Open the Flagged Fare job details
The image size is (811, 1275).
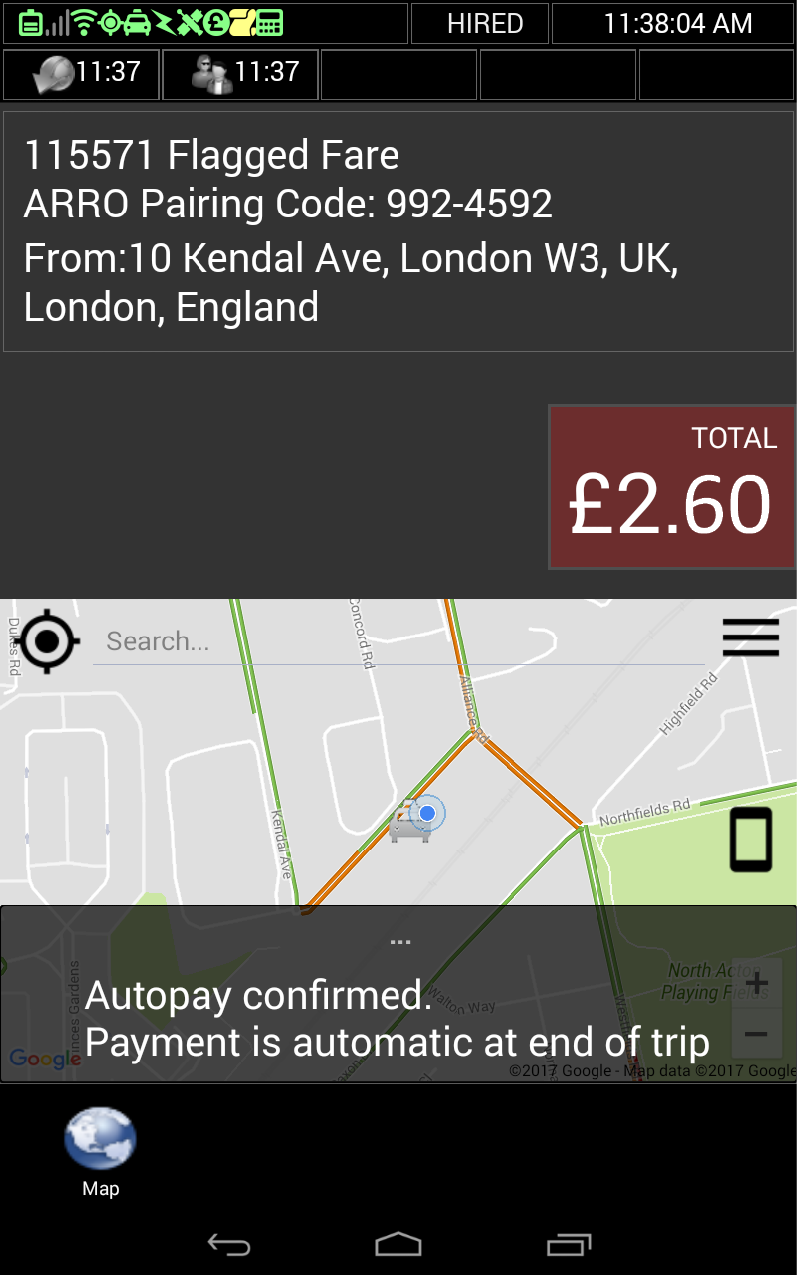point(398,231)
